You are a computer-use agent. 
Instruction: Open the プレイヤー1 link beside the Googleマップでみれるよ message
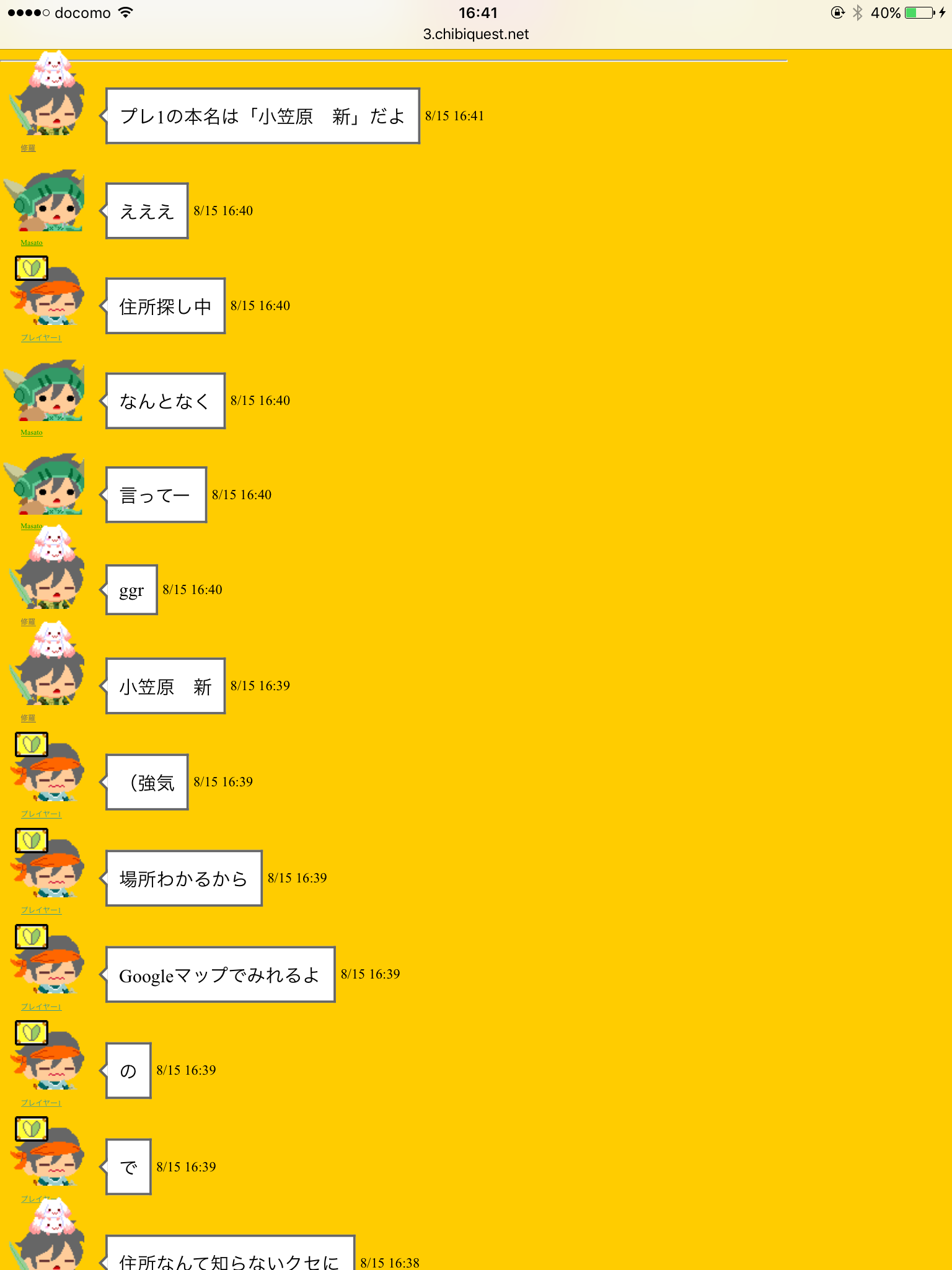(x=41, y=1007)
